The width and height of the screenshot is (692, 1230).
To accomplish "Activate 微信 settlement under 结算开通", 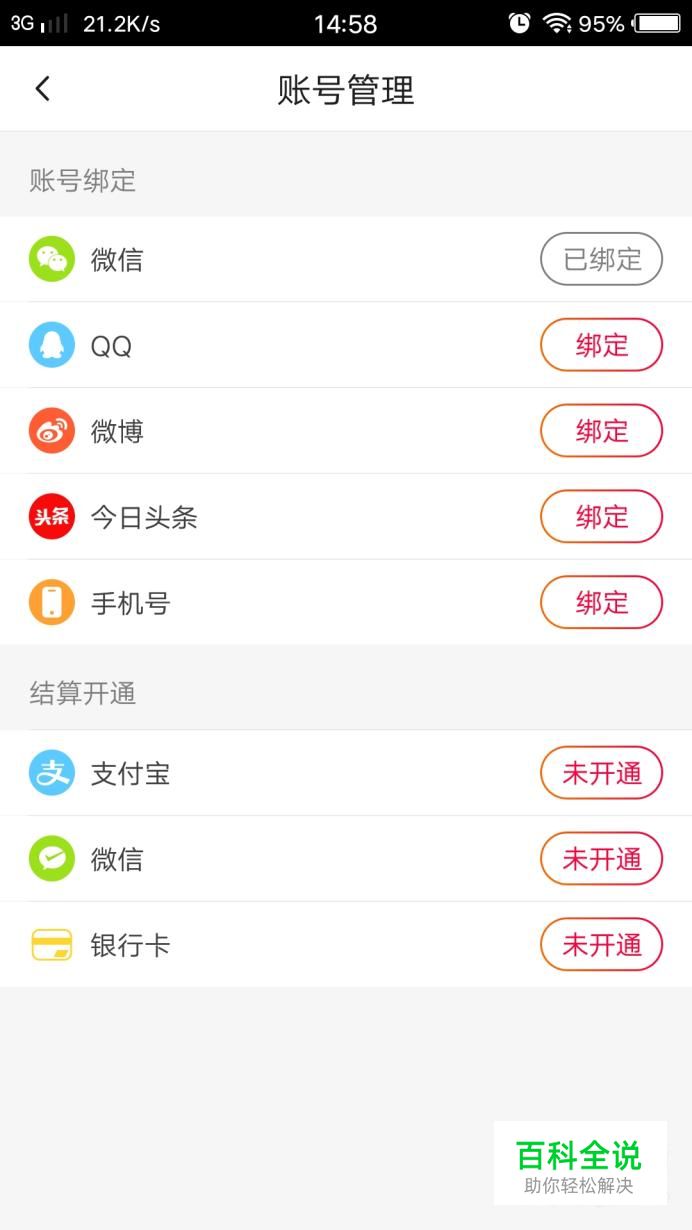I will 601,859.
